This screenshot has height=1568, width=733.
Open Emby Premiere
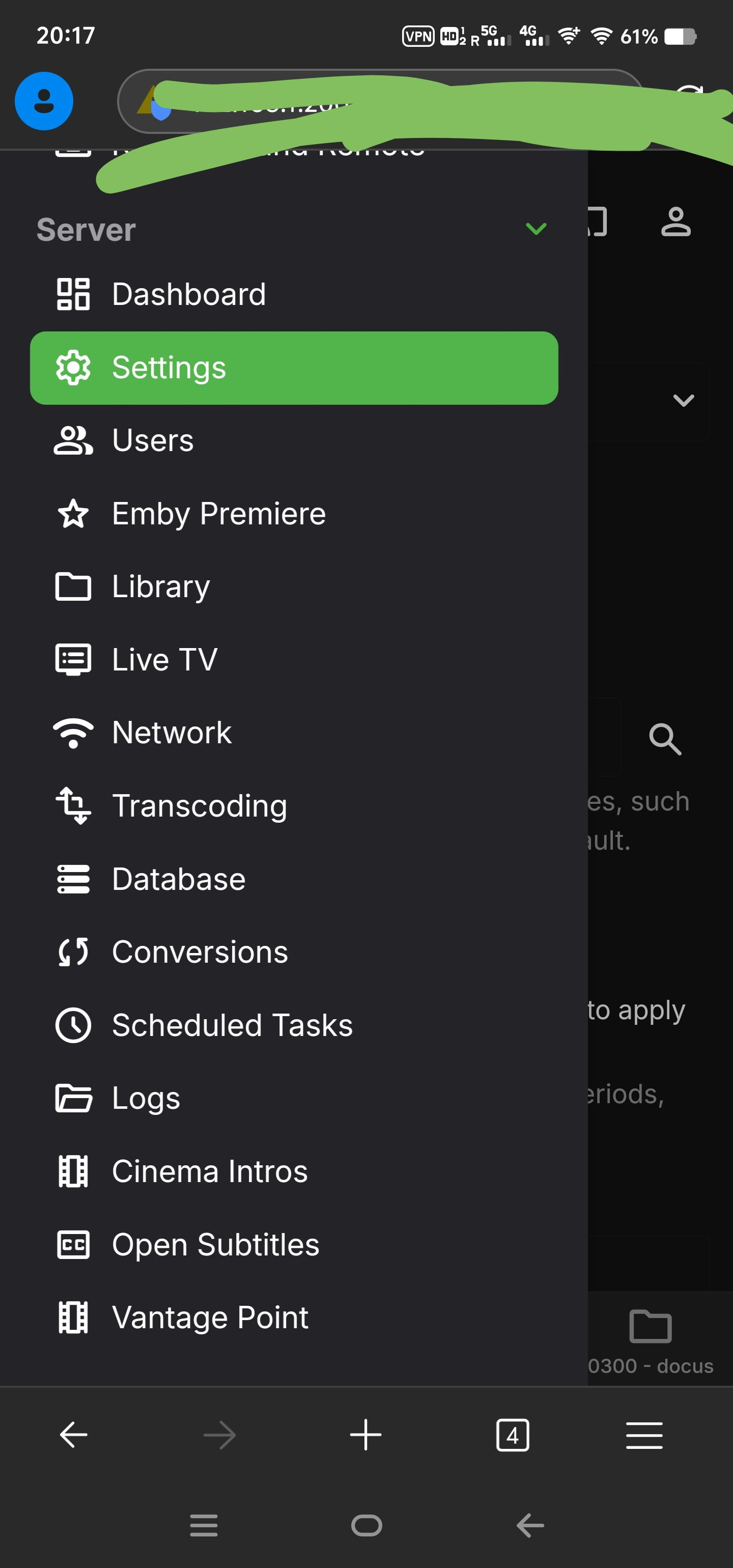(x=218, y=514)
